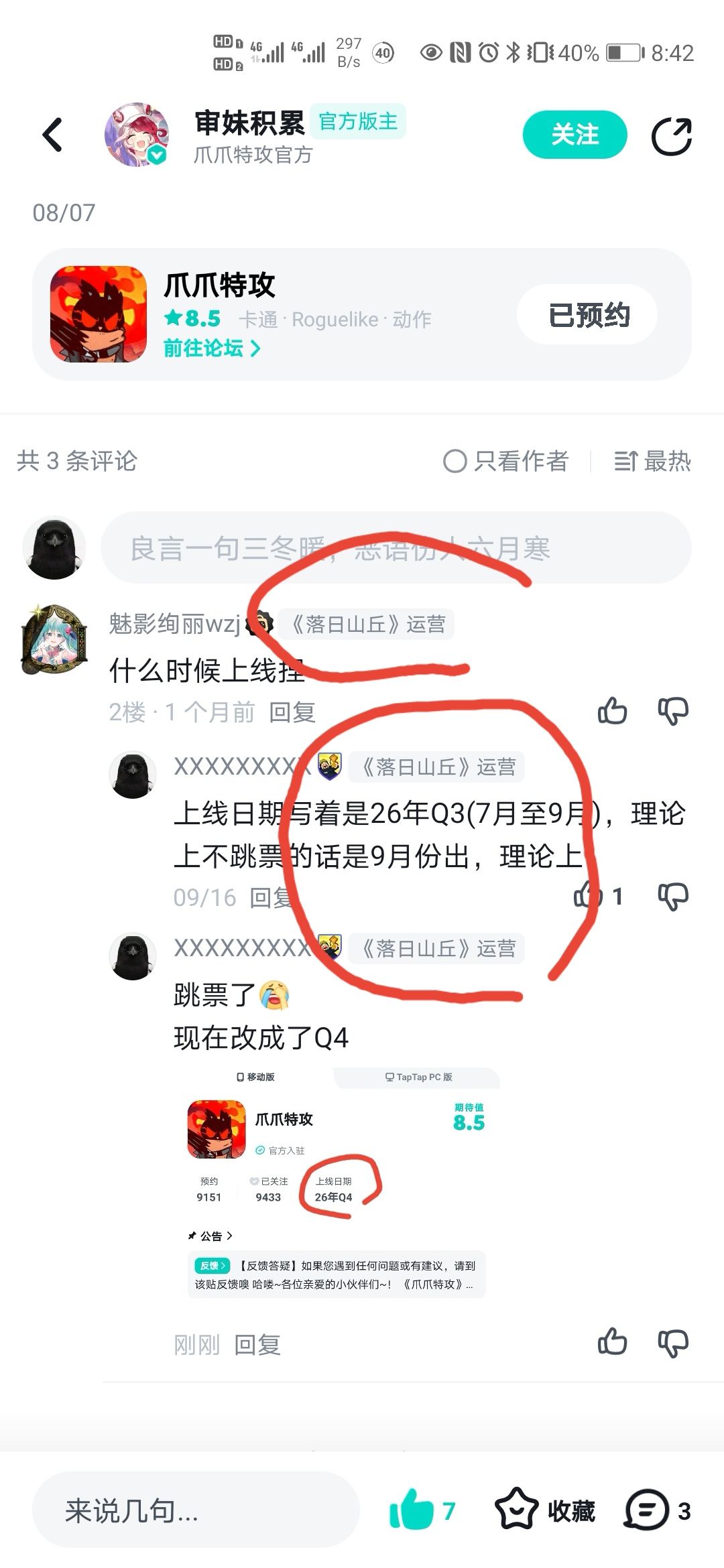Follow 审妹积累 with the 关注 button
Viewport: 724px width, 1568px height.
tap(575, 135)
